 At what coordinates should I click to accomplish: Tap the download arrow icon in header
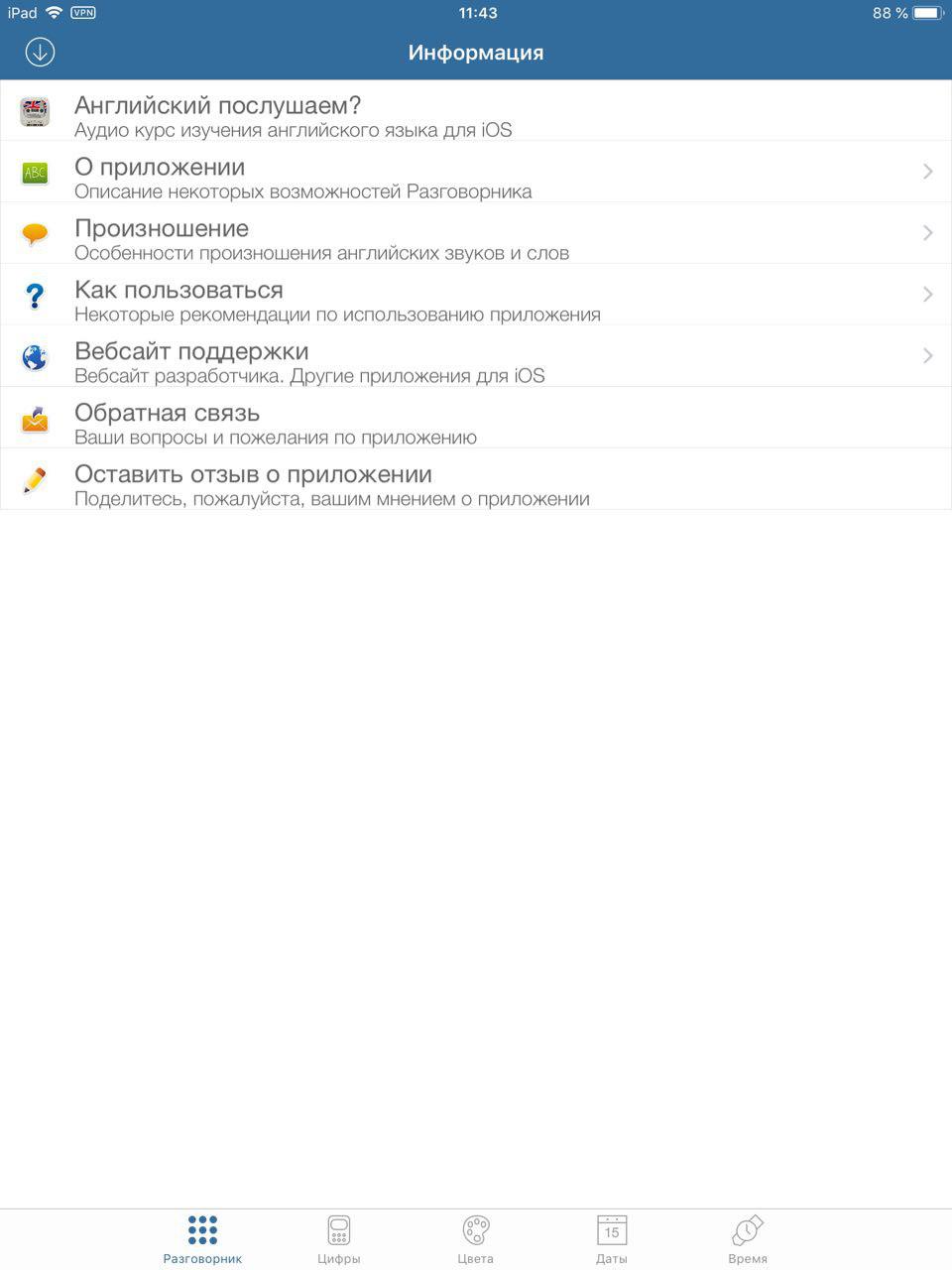(40, 52)
